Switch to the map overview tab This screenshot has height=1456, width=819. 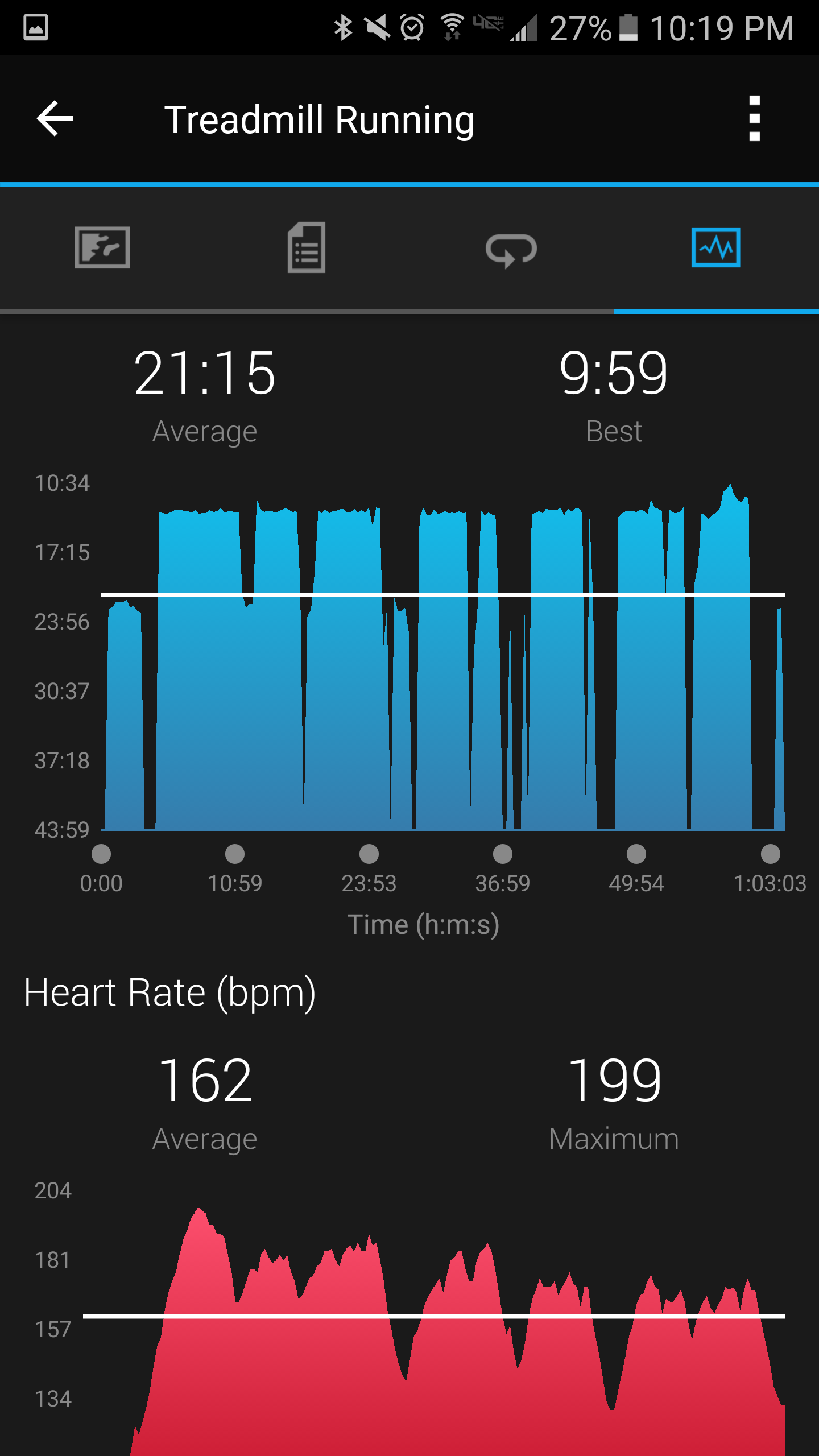102,247
